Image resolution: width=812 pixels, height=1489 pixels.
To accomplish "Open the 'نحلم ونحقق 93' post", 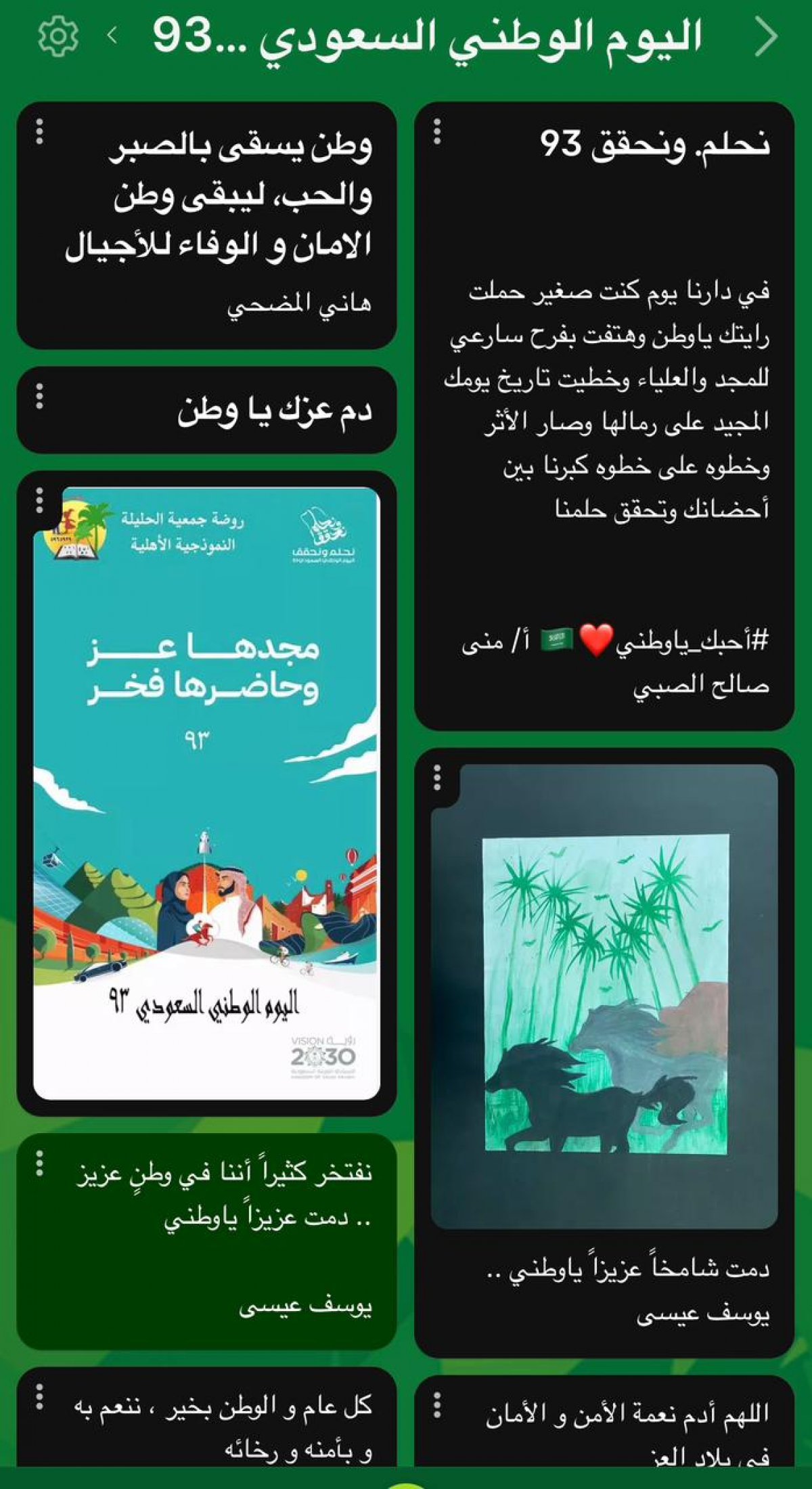I will [604, 416].
